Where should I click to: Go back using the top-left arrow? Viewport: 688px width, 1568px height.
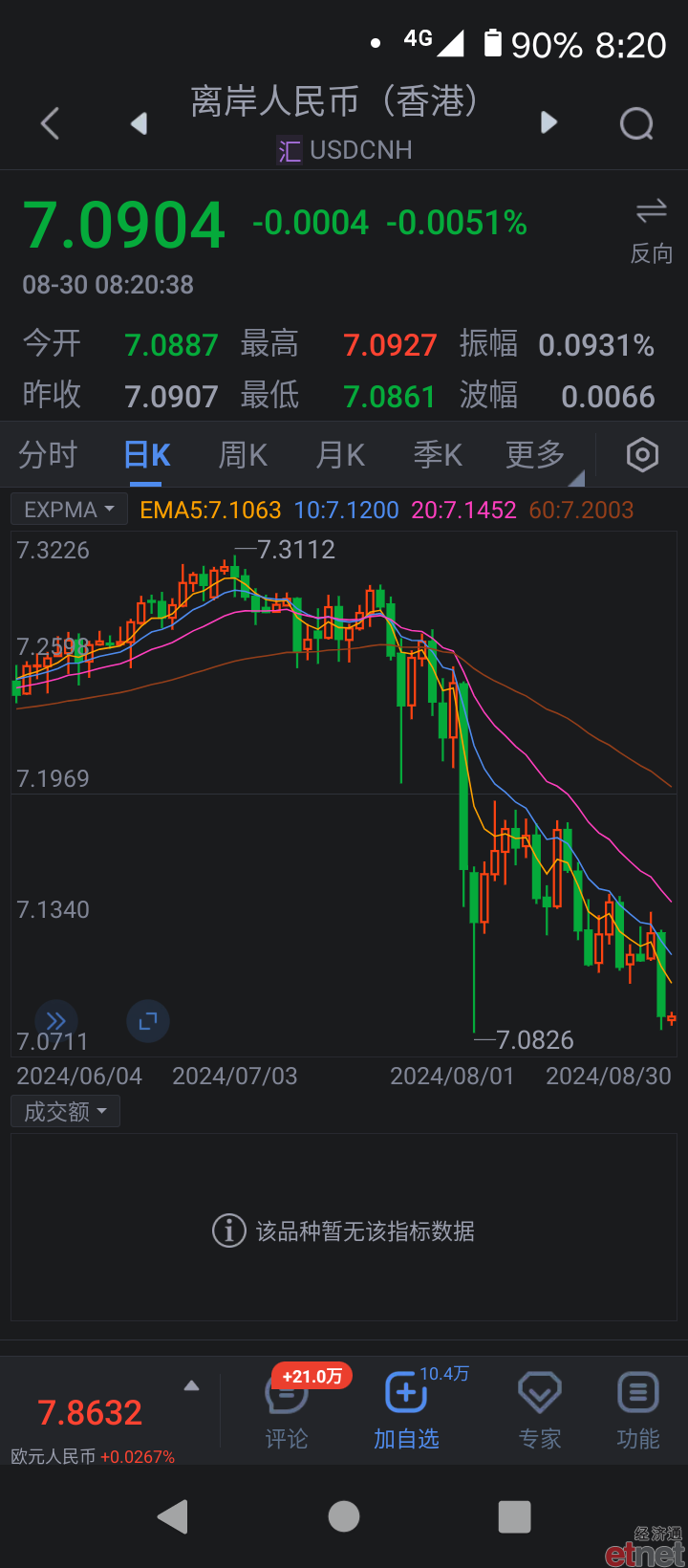tap(51, 123)
